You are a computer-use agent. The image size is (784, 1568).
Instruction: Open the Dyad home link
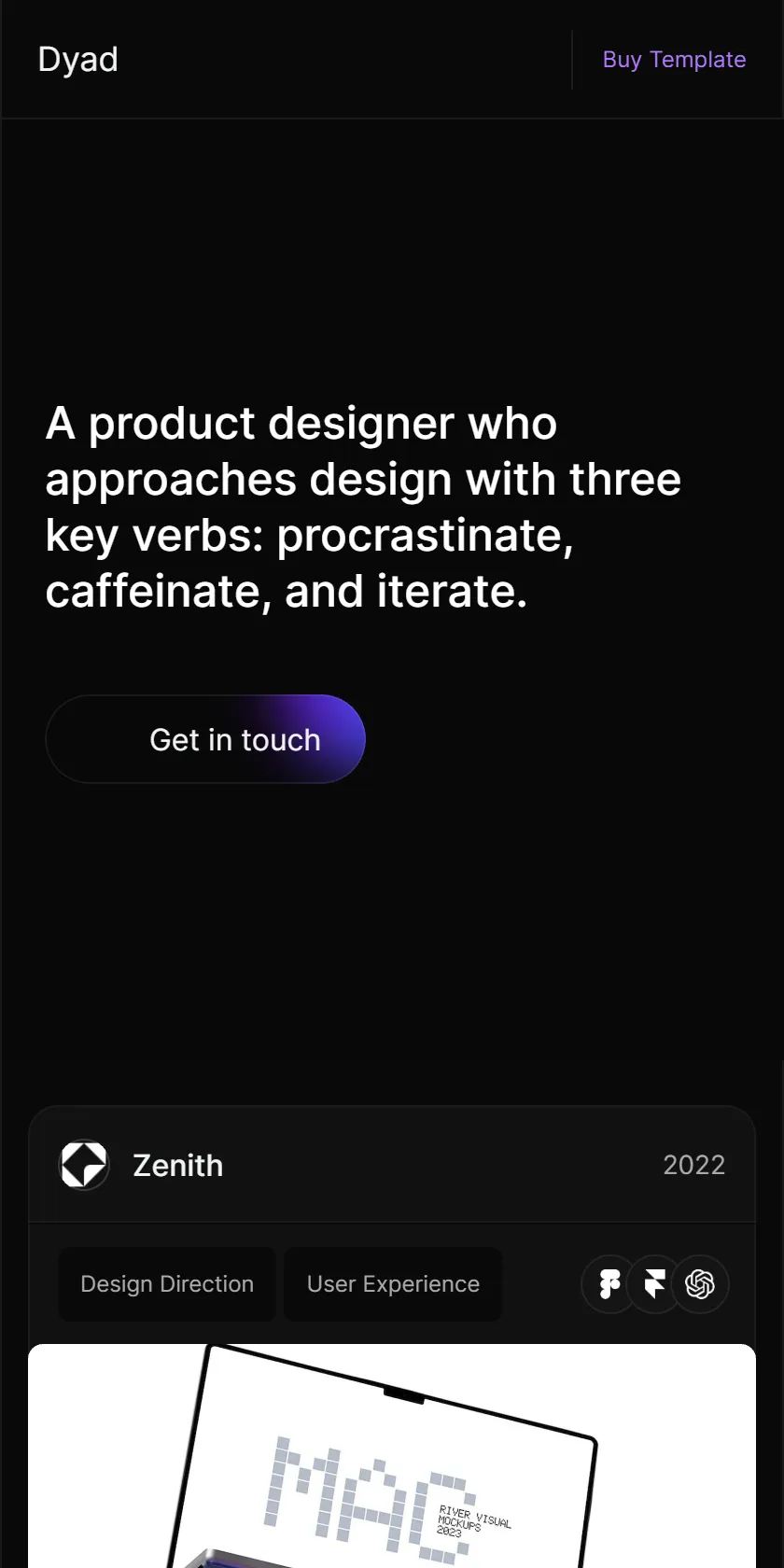point(78,60)
